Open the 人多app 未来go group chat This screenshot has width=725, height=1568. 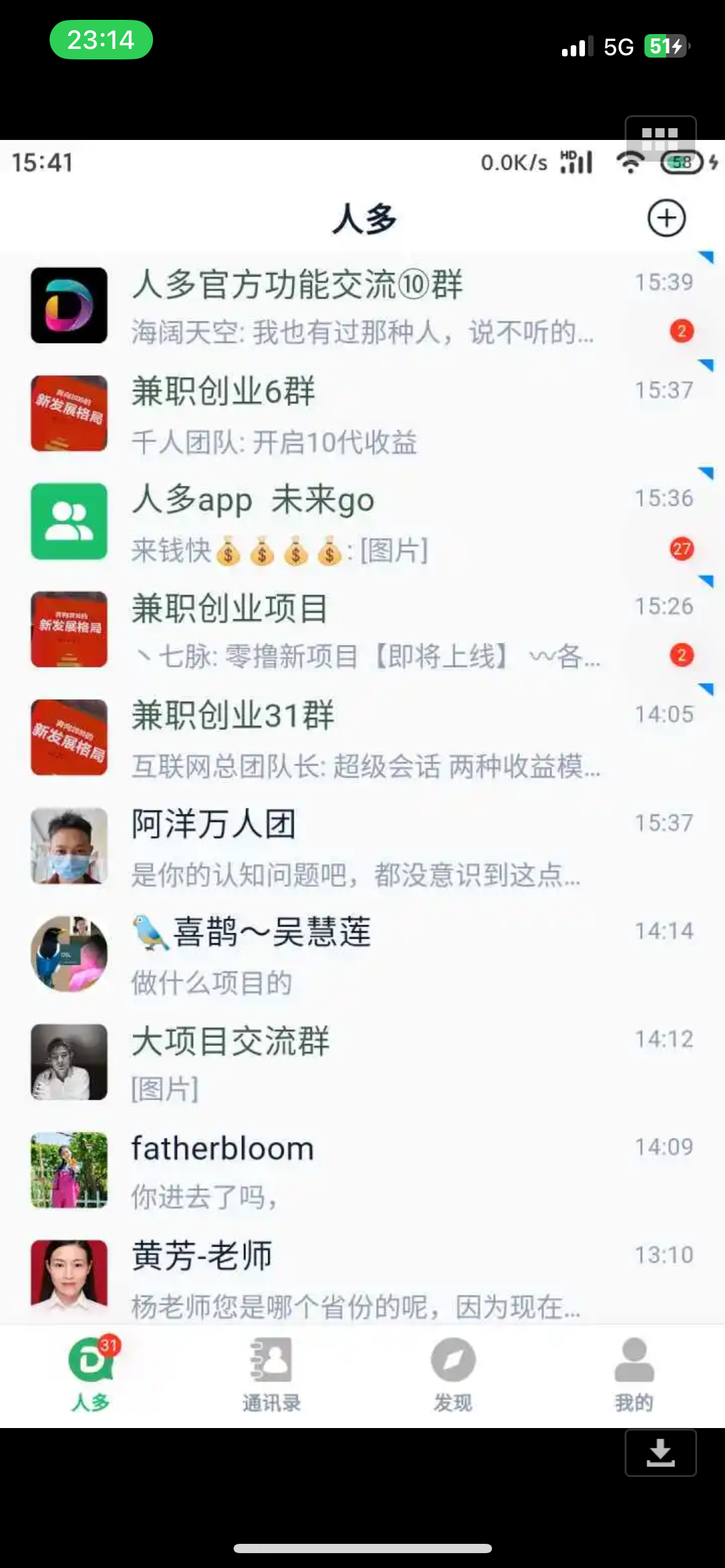pos(362,521)
